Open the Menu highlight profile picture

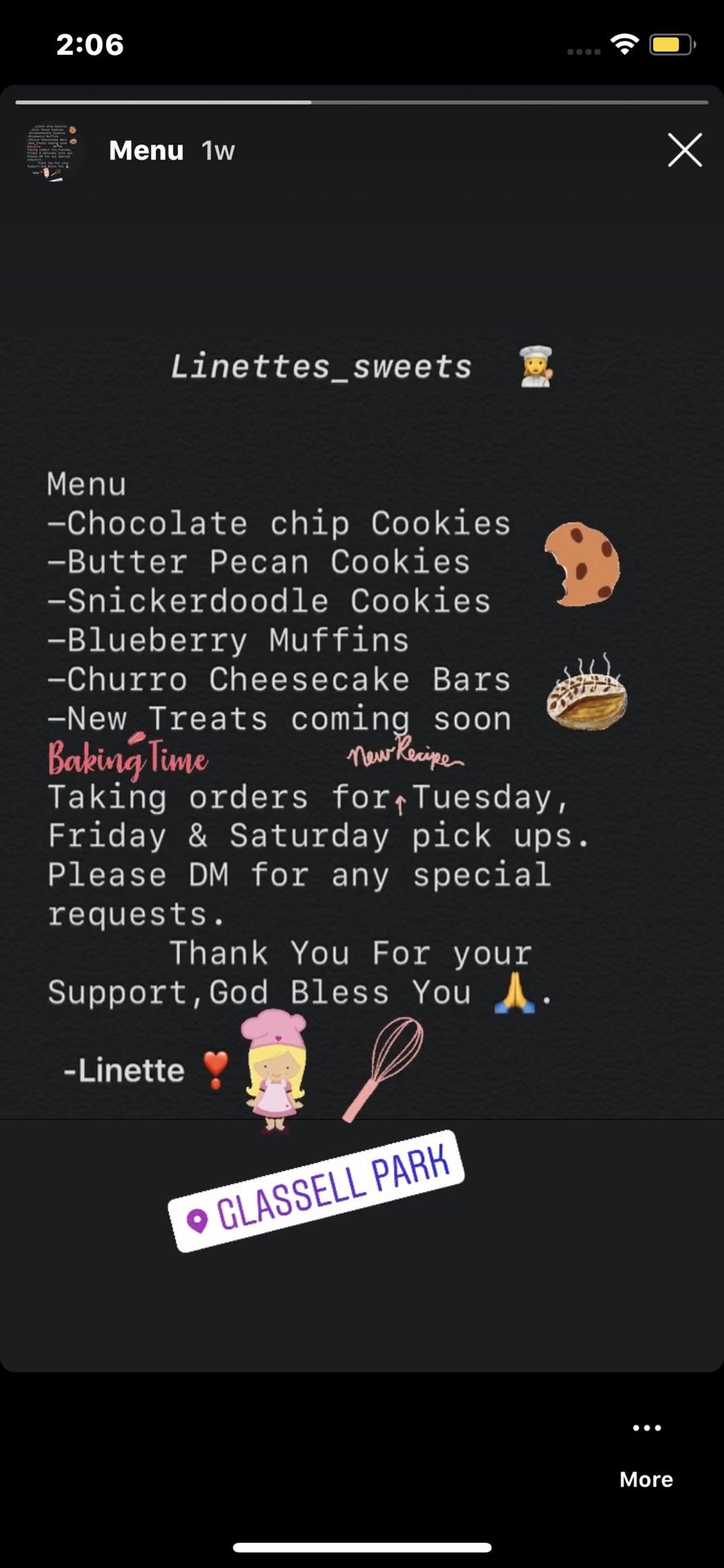coord(53,152)
